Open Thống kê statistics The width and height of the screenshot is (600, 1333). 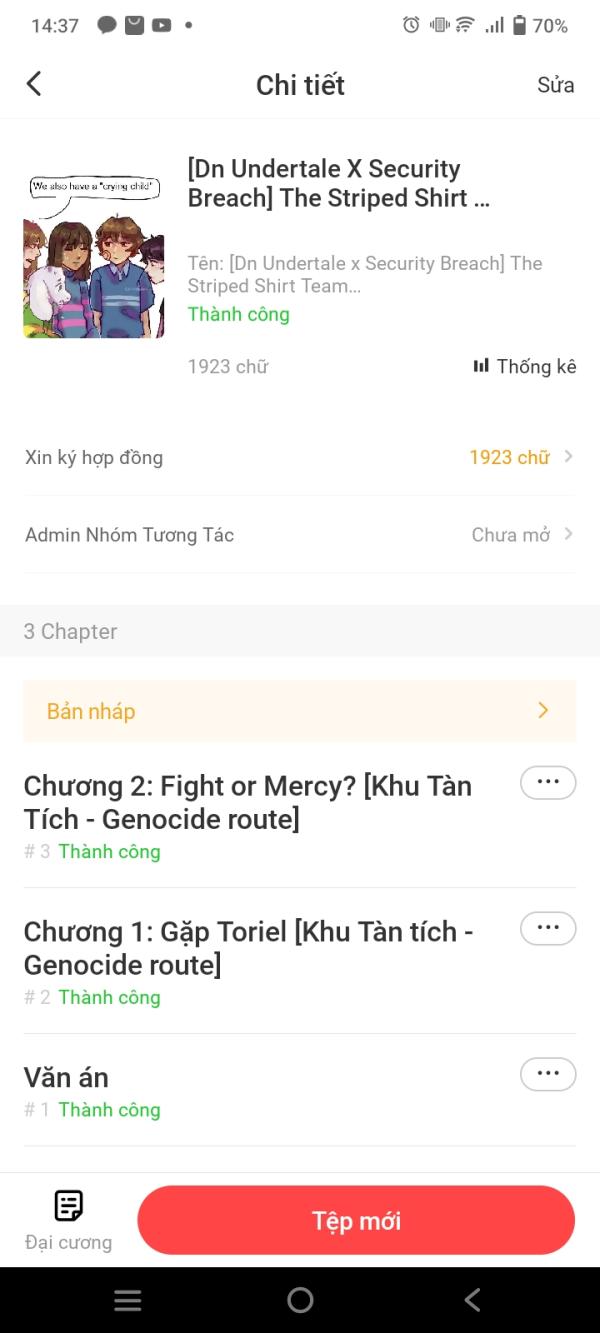pyautogui.click(x=525, y=367)
